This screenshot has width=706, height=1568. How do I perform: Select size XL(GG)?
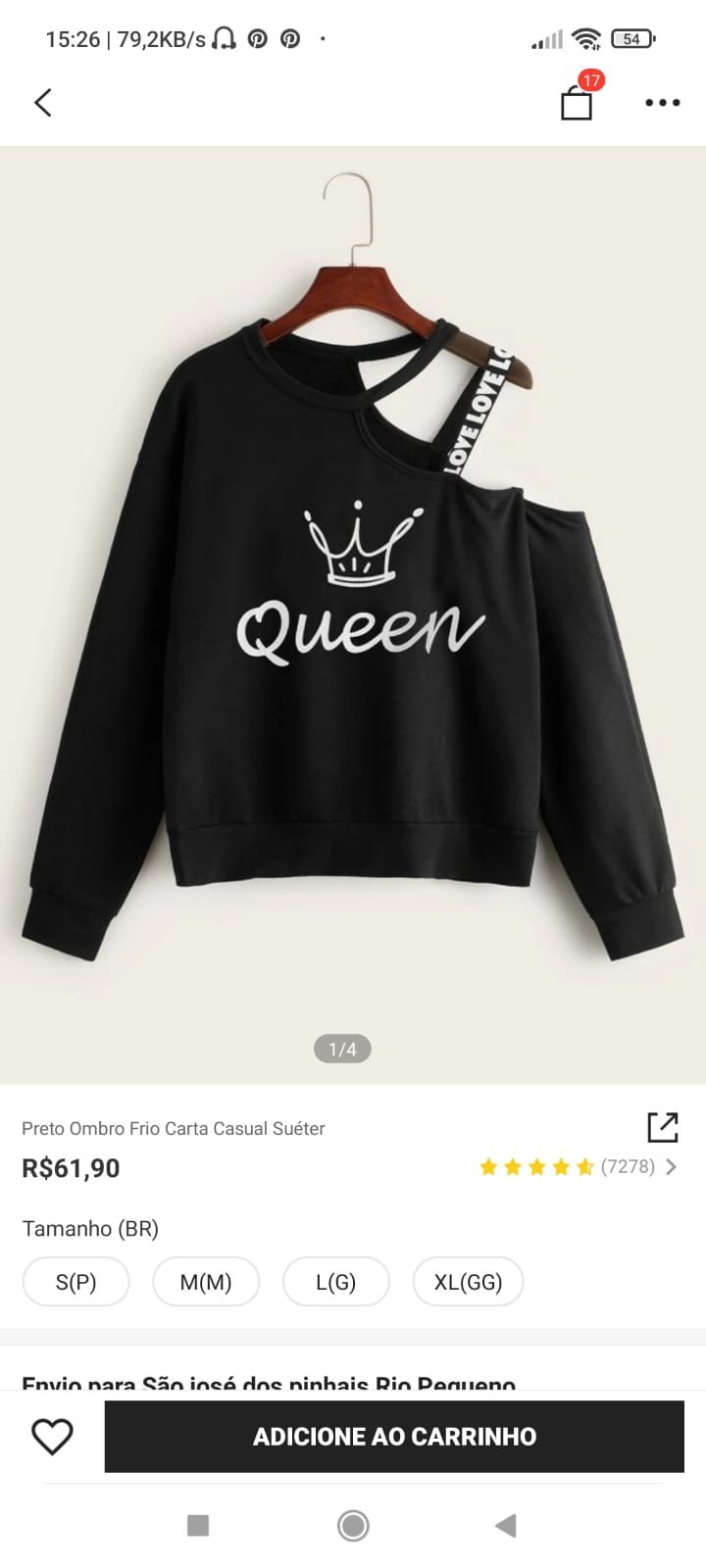(x=468, y=1282)
